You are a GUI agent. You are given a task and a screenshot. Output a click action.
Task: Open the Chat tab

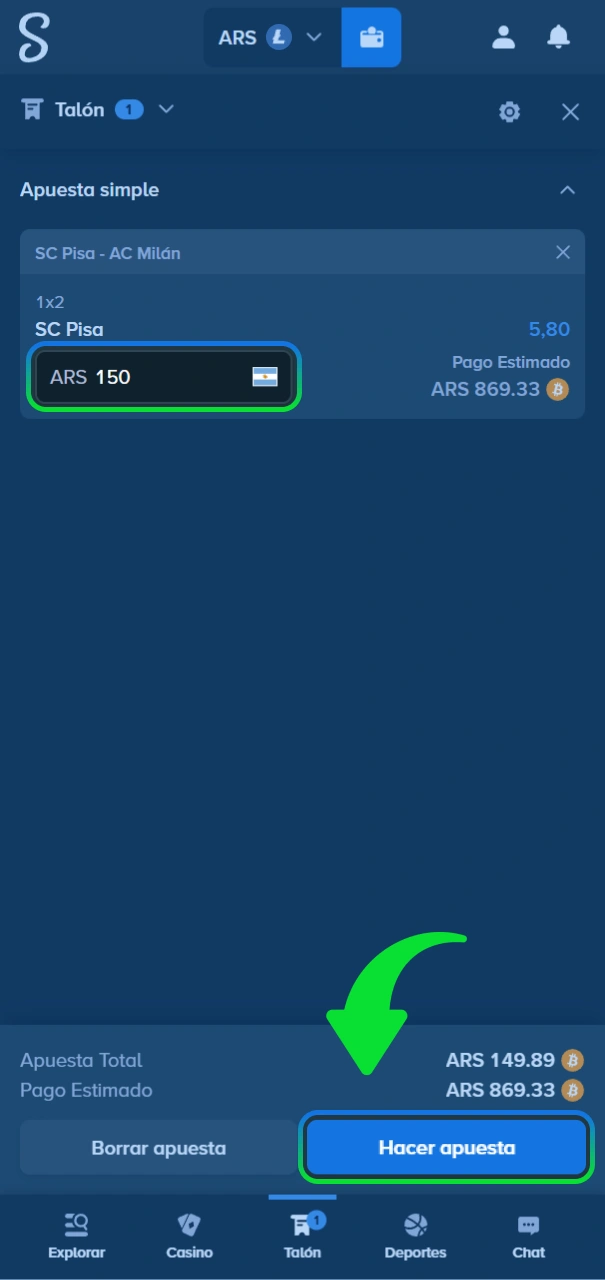(528, 1236)
